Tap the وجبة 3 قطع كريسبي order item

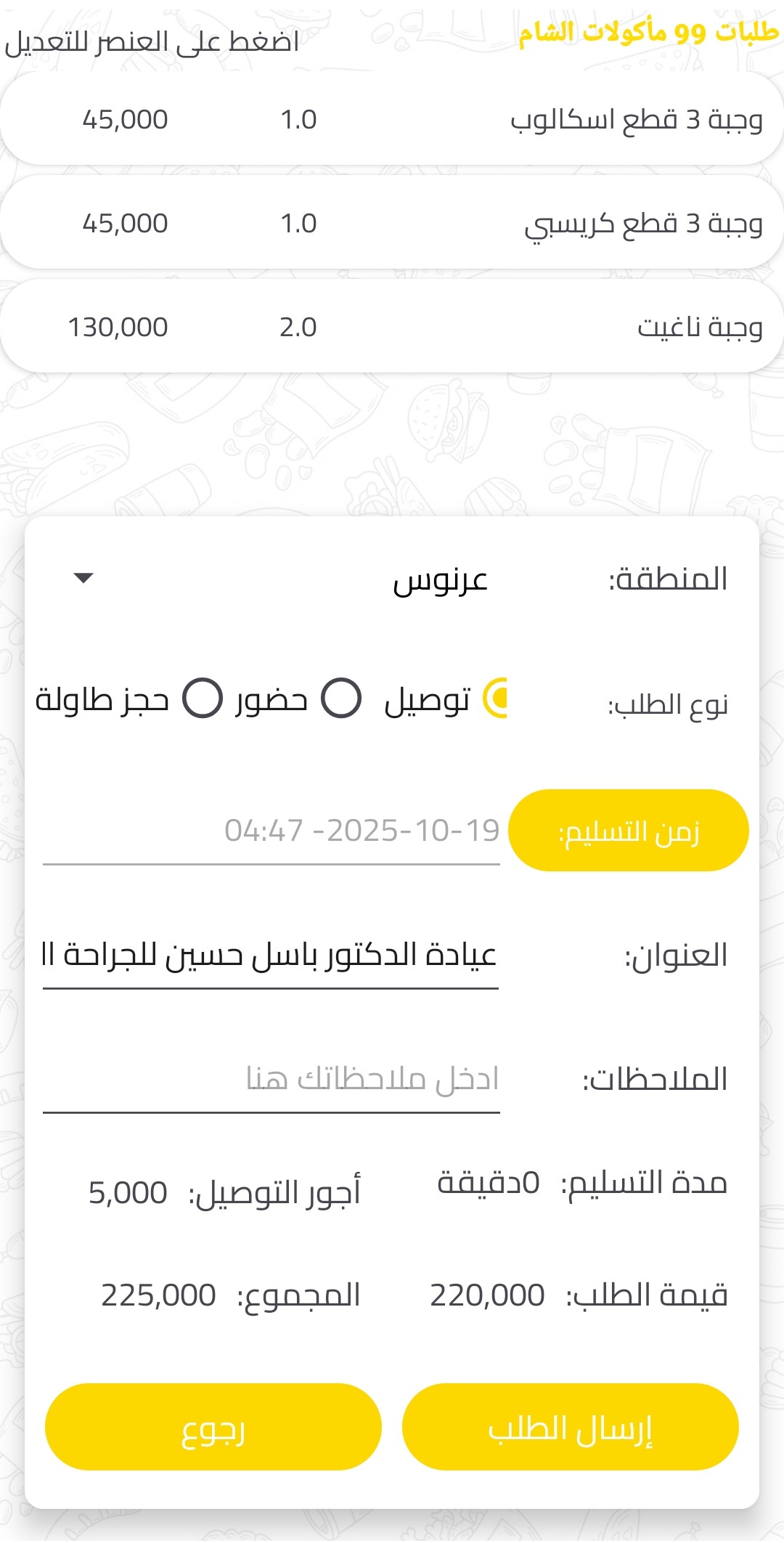tap(392, 222)
